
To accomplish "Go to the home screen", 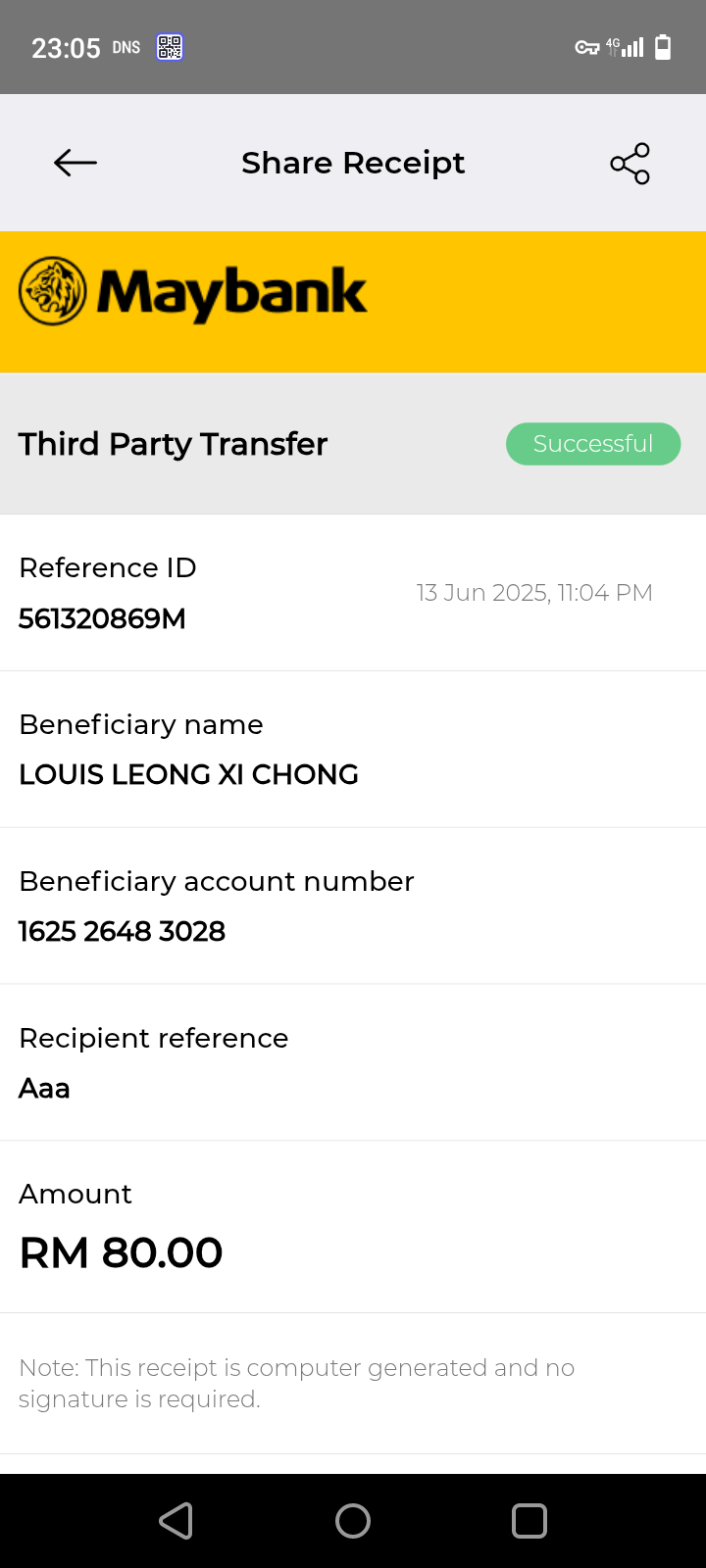I will click(353, 1521).
